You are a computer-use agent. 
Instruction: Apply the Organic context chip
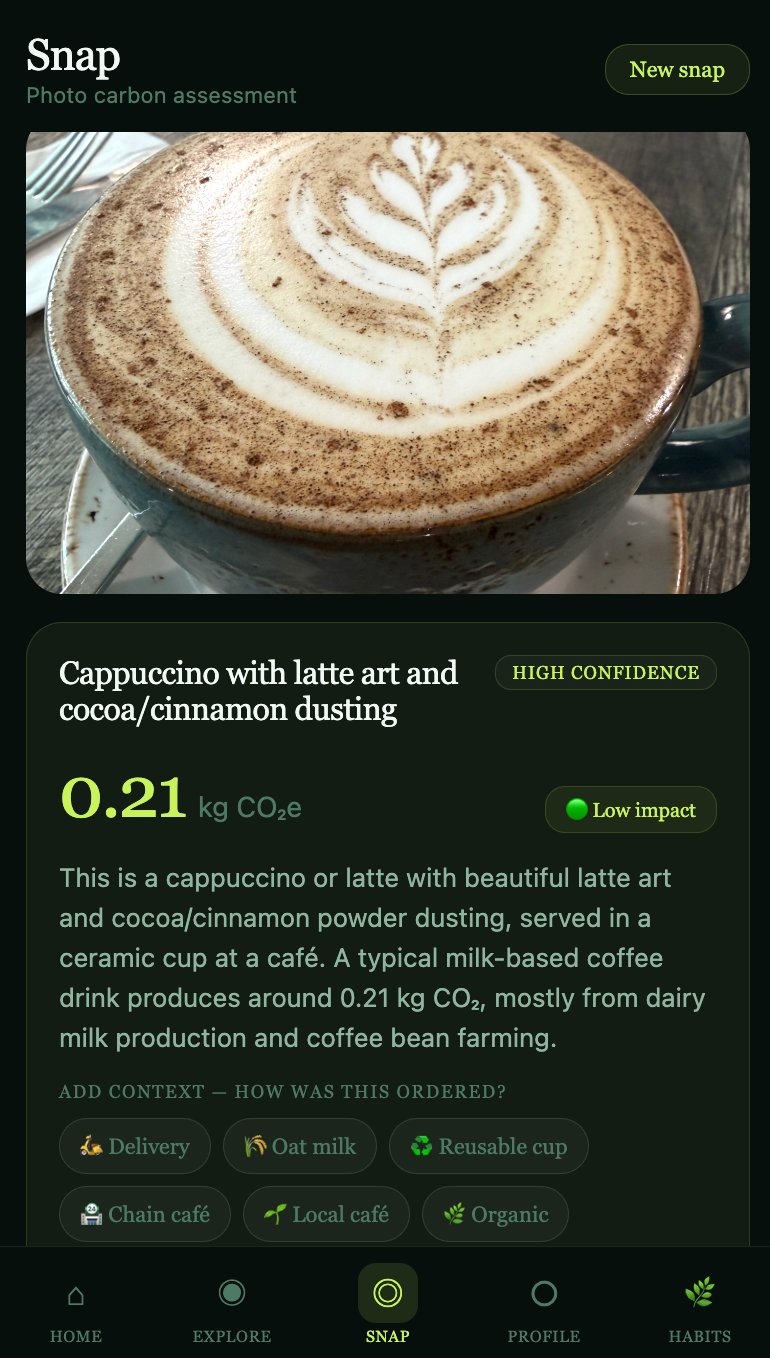(x=495, y=1214)
